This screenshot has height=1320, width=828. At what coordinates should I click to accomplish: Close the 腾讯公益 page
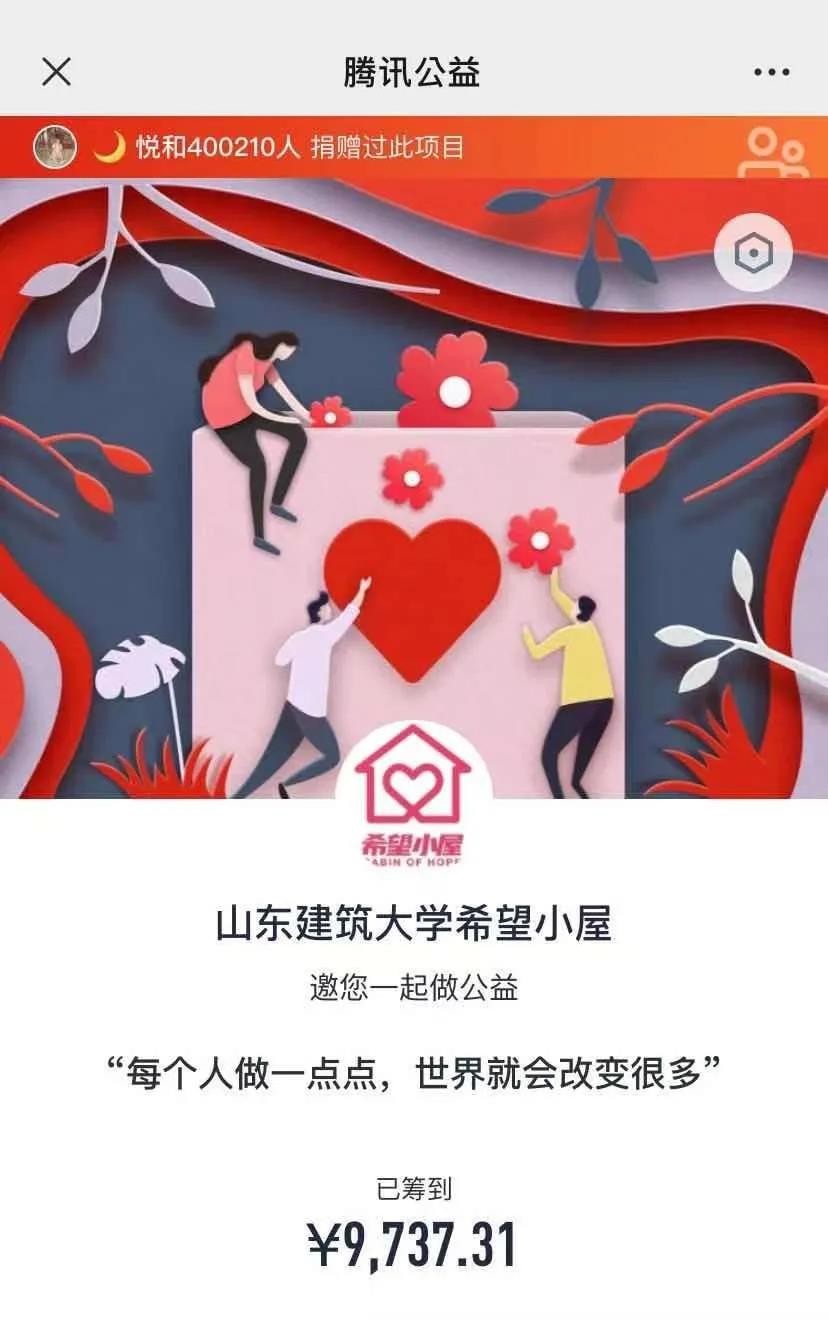[56, 72]
